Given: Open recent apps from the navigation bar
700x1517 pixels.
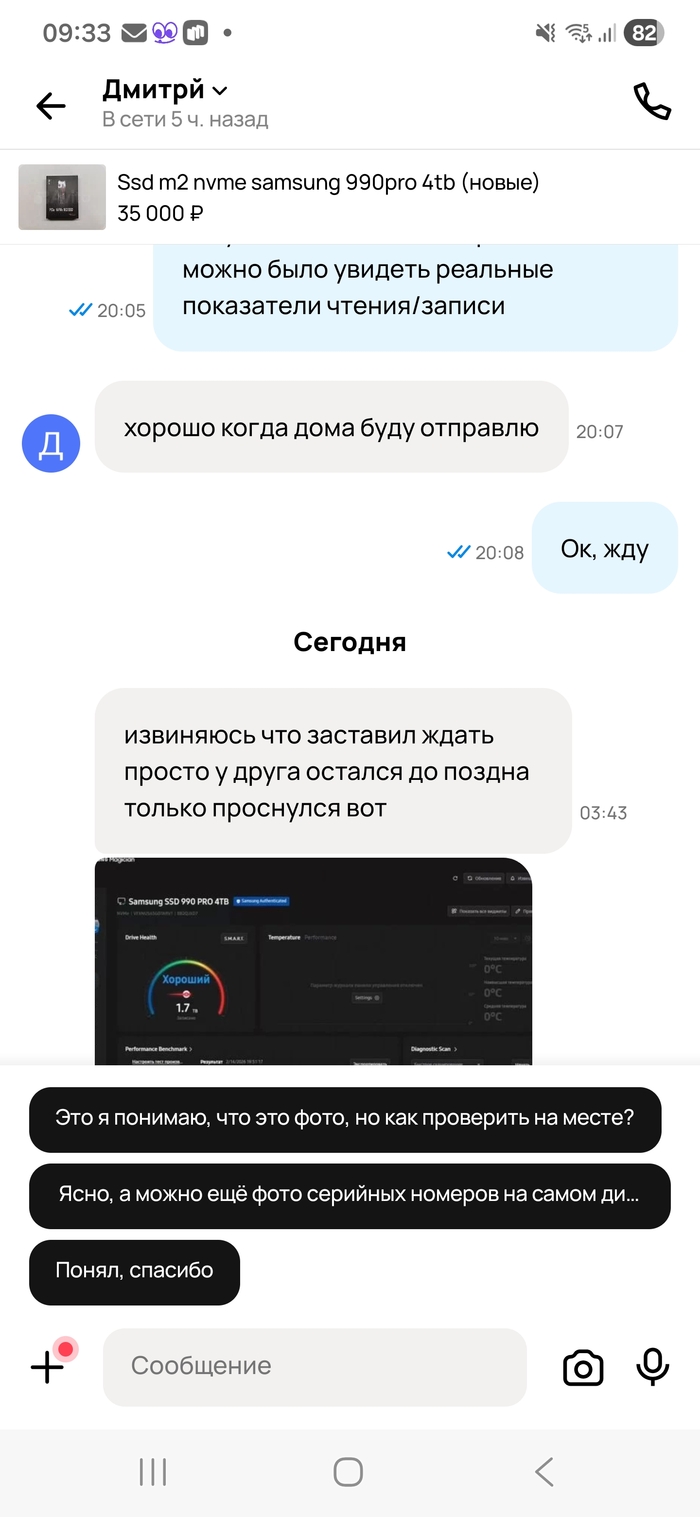Looking at the screenshot, I should pos(152,1471).
